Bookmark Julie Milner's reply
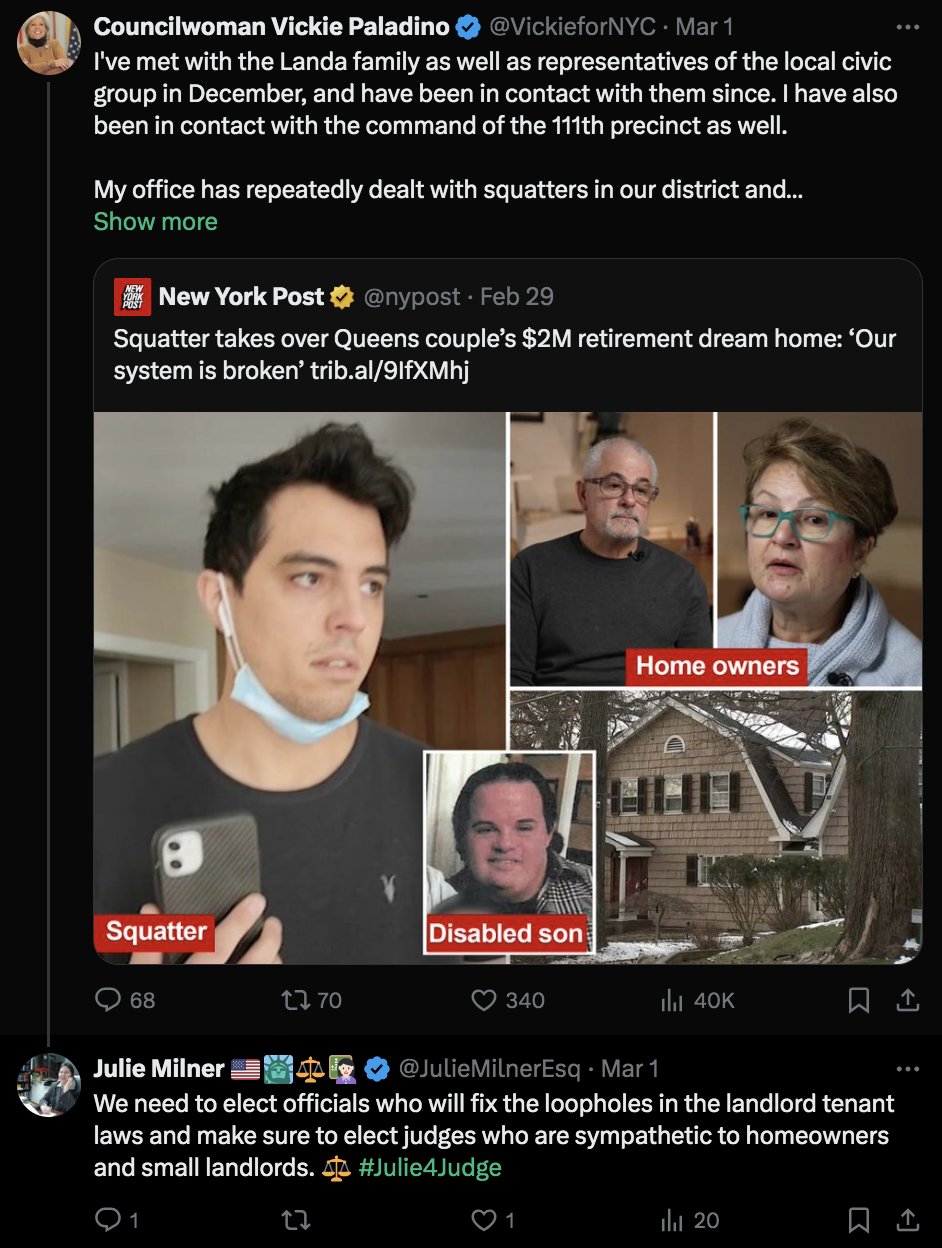This screenshot has height=1248, width=942. click(x=858, y=1220)
